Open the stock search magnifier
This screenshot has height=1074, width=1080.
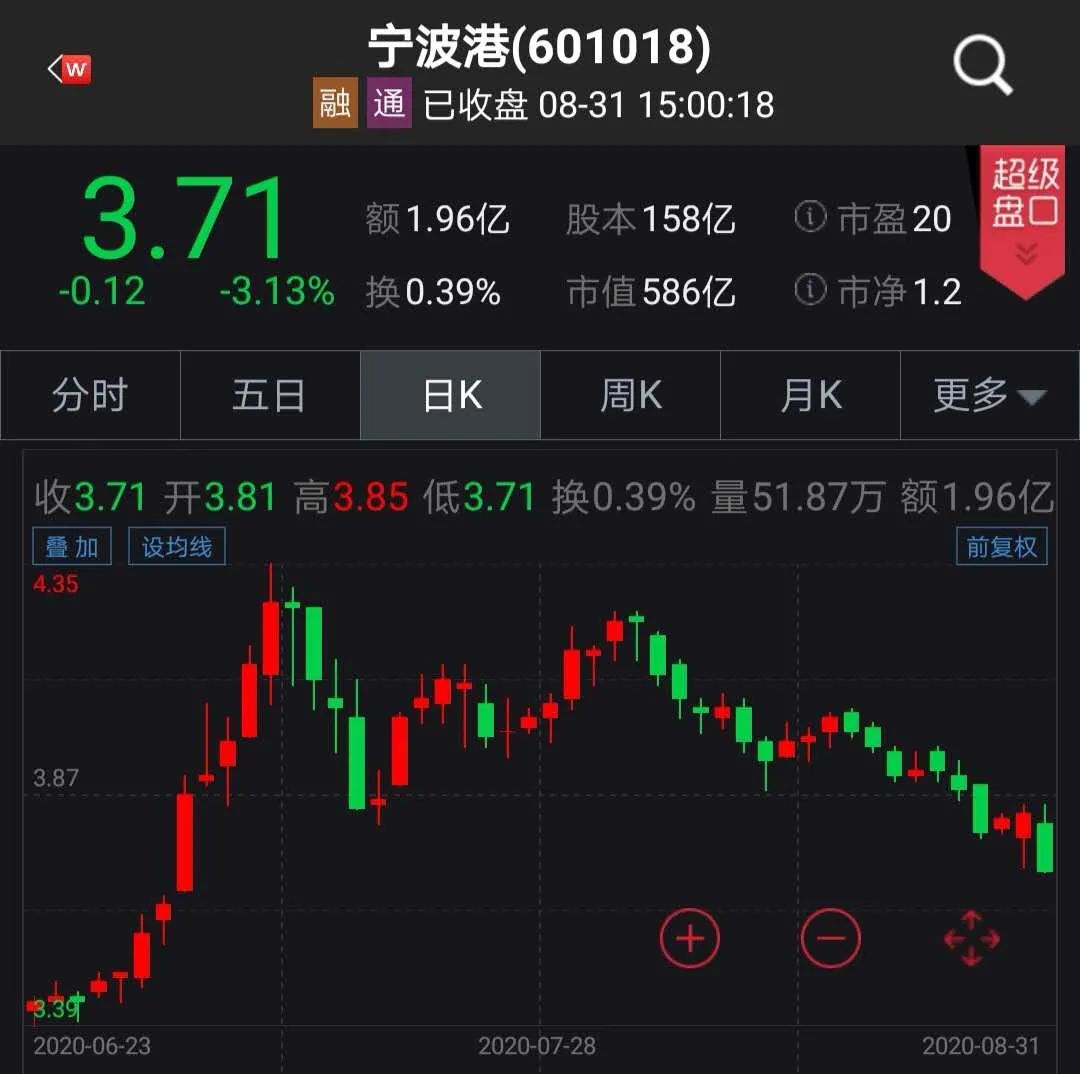point(982,66)
